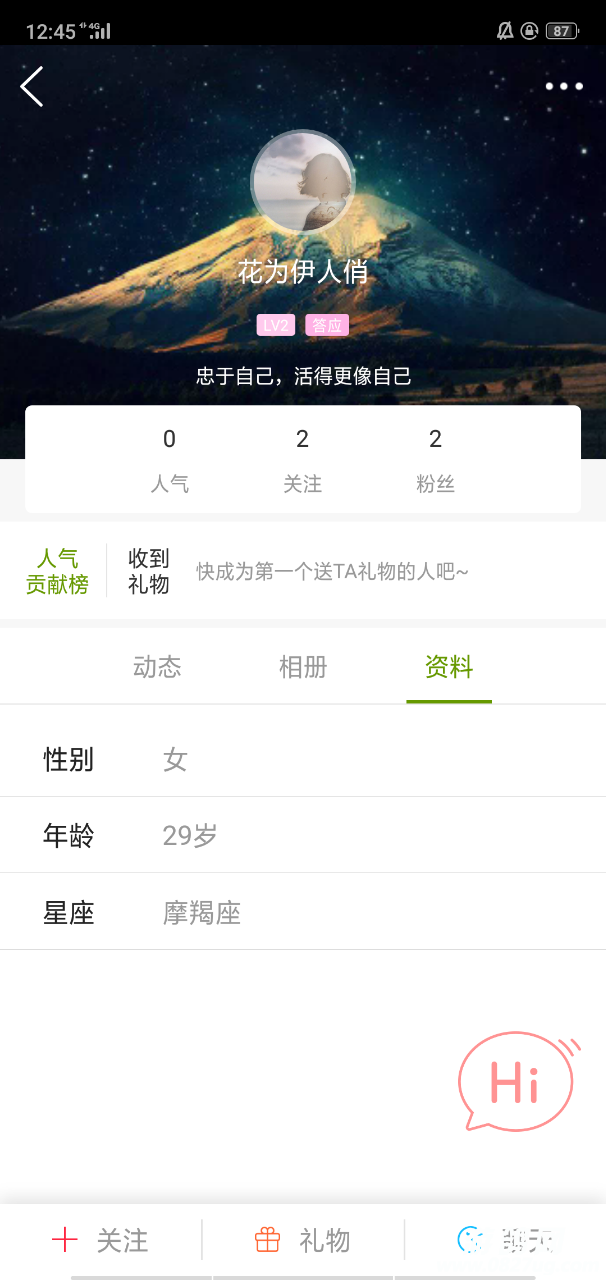This screenshot has height=1280, width=606.
Task: Open the 关注 following count
Action: pos(302,460)
